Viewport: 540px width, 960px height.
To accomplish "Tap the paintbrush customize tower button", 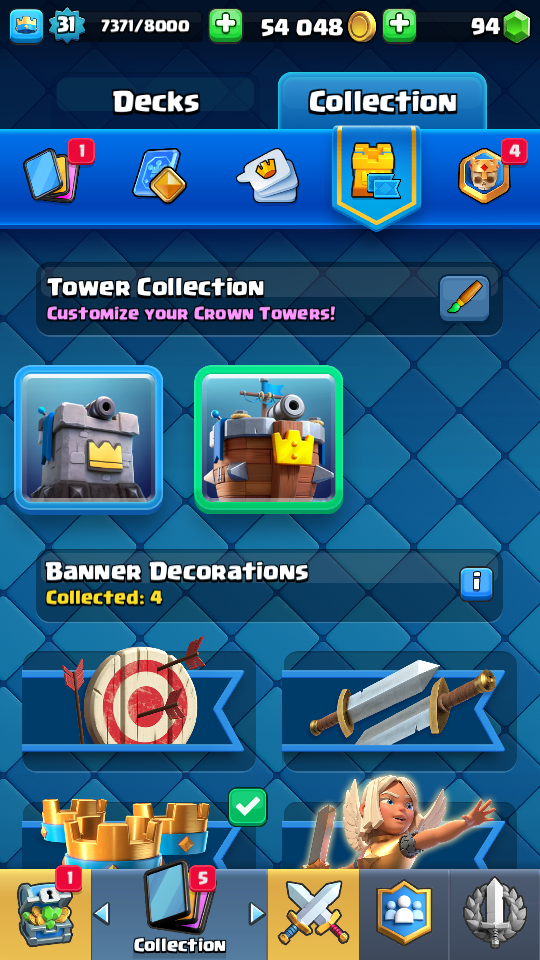I will pos(465,298).
